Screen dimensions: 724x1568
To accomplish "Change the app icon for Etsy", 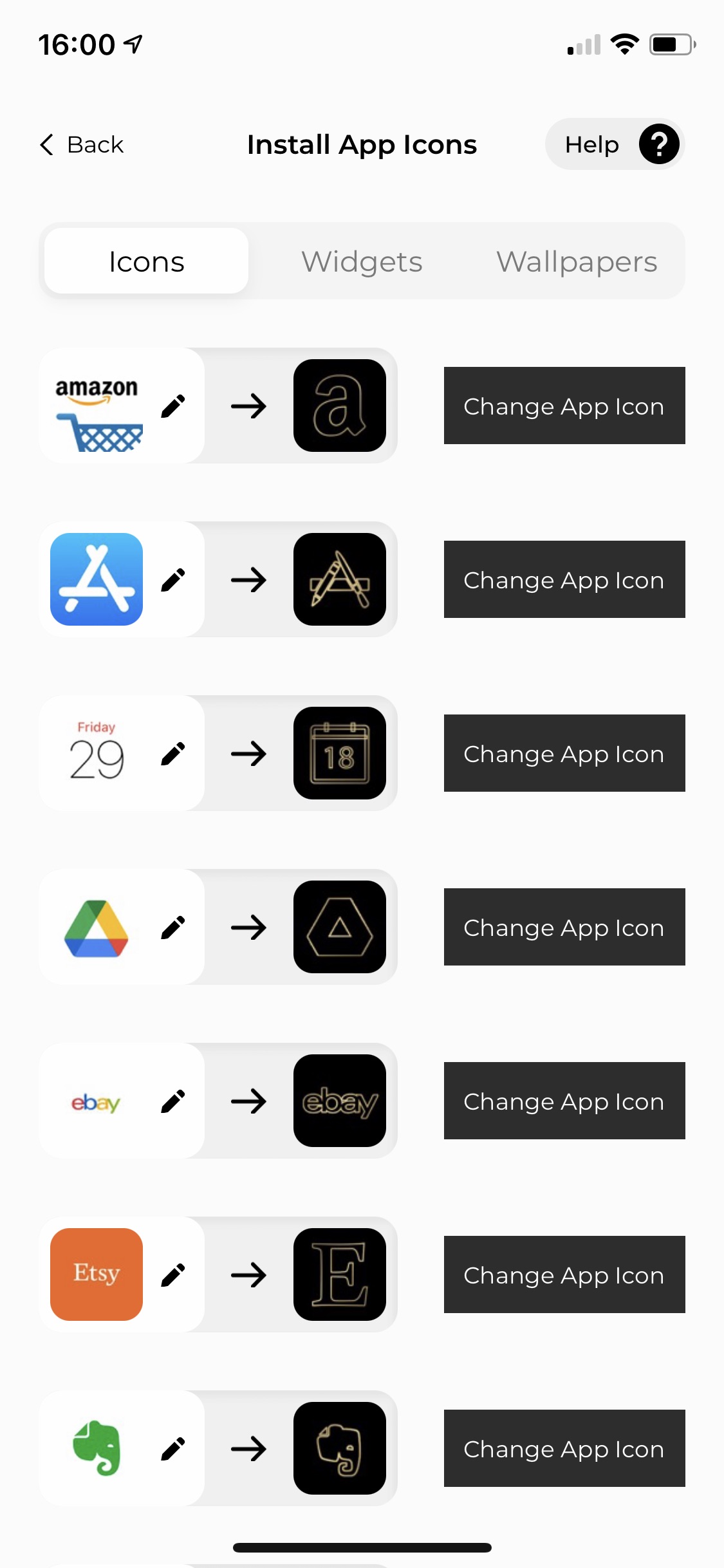I will (564, 1274).
